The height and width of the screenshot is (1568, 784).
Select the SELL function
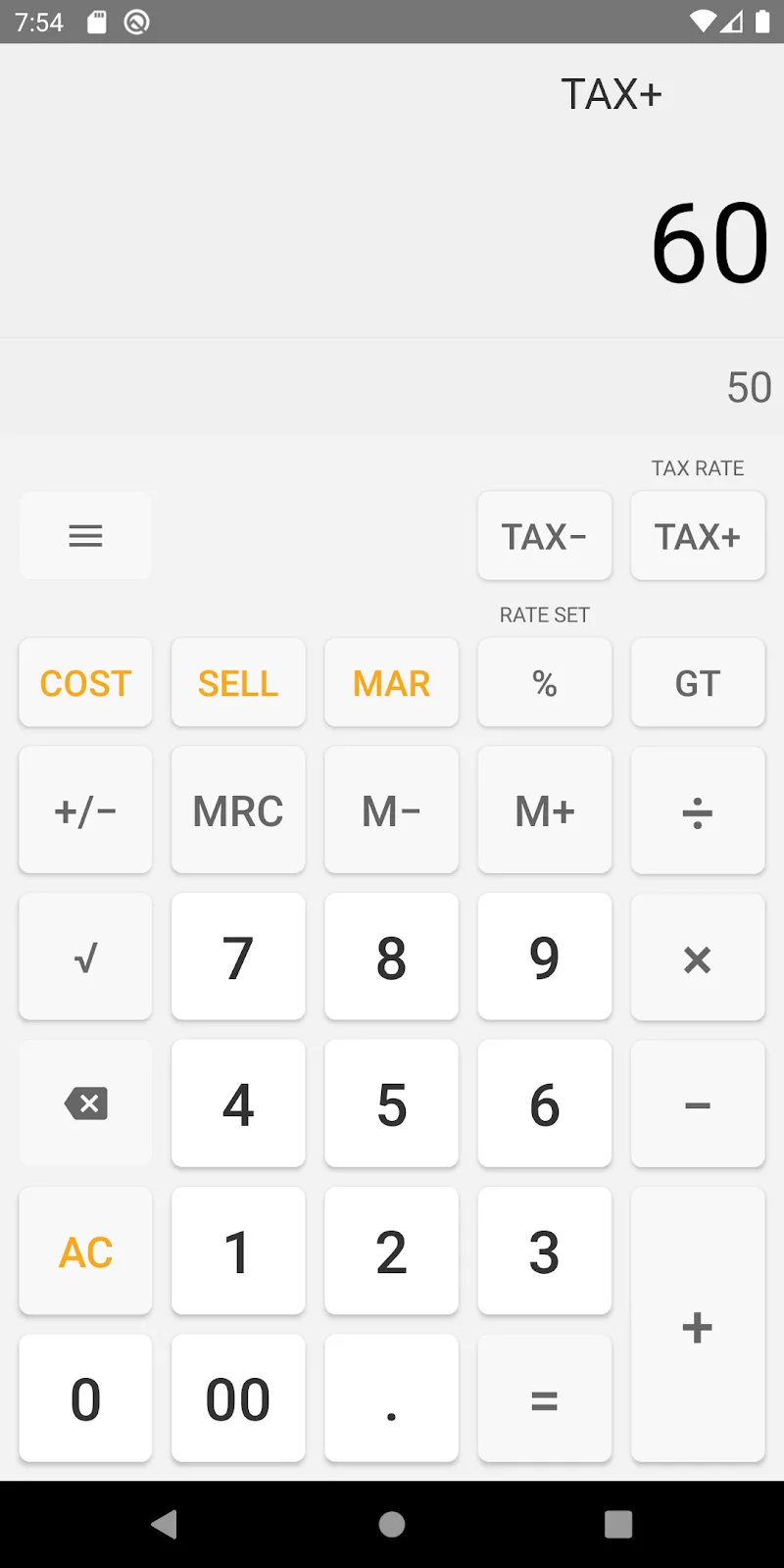(238, 683)
